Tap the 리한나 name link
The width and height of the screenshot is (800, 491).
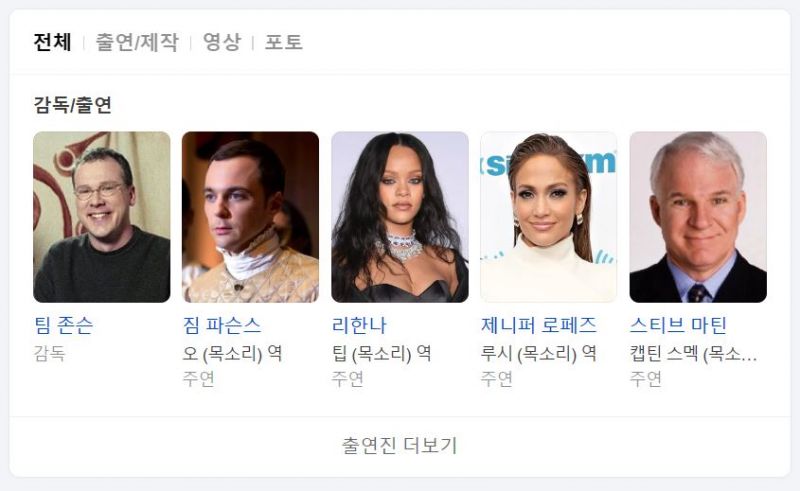pos(358,325)
